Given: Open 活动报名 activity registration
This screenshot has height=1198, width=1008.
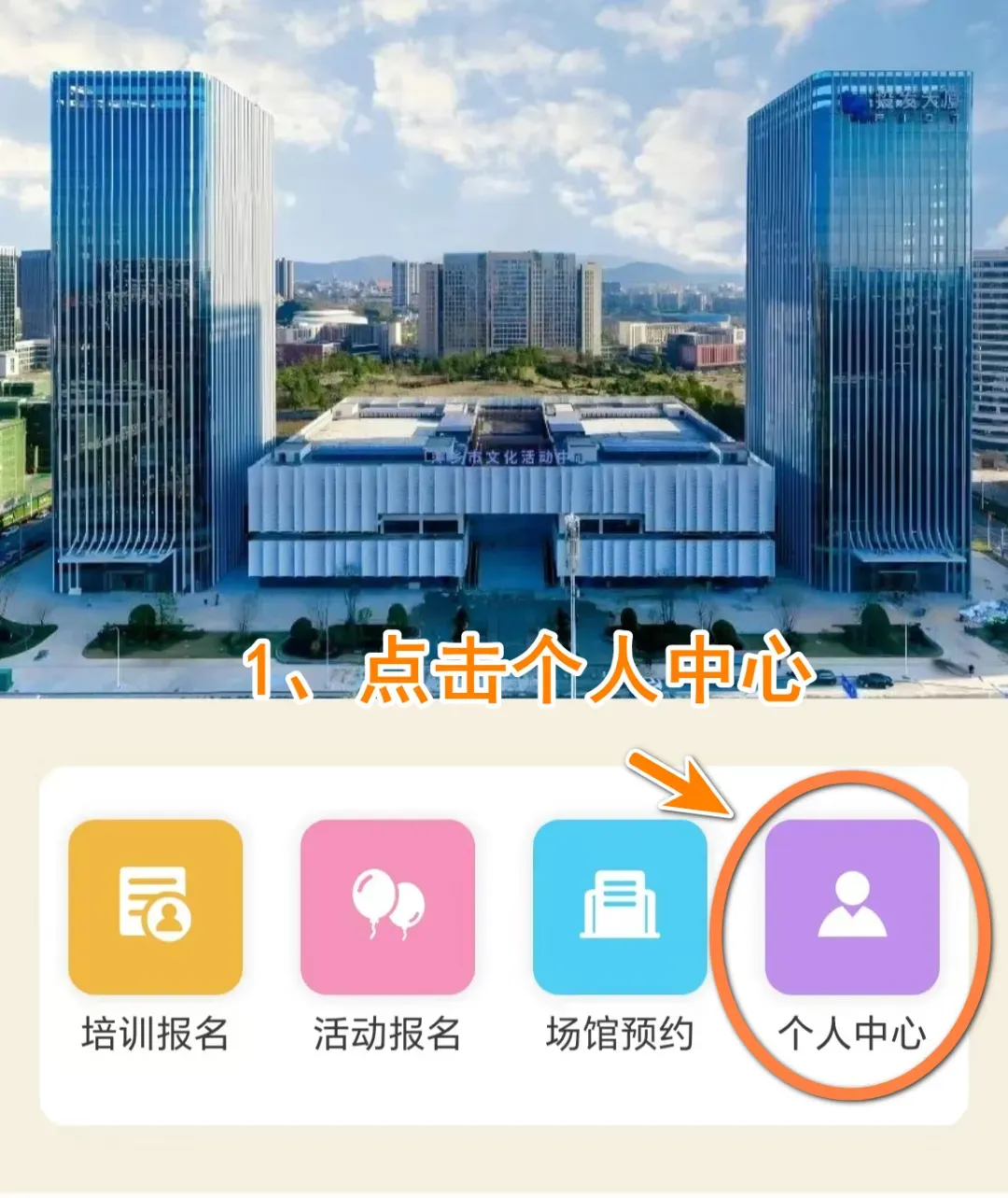Looking at the screenshot, I should 387,907.
